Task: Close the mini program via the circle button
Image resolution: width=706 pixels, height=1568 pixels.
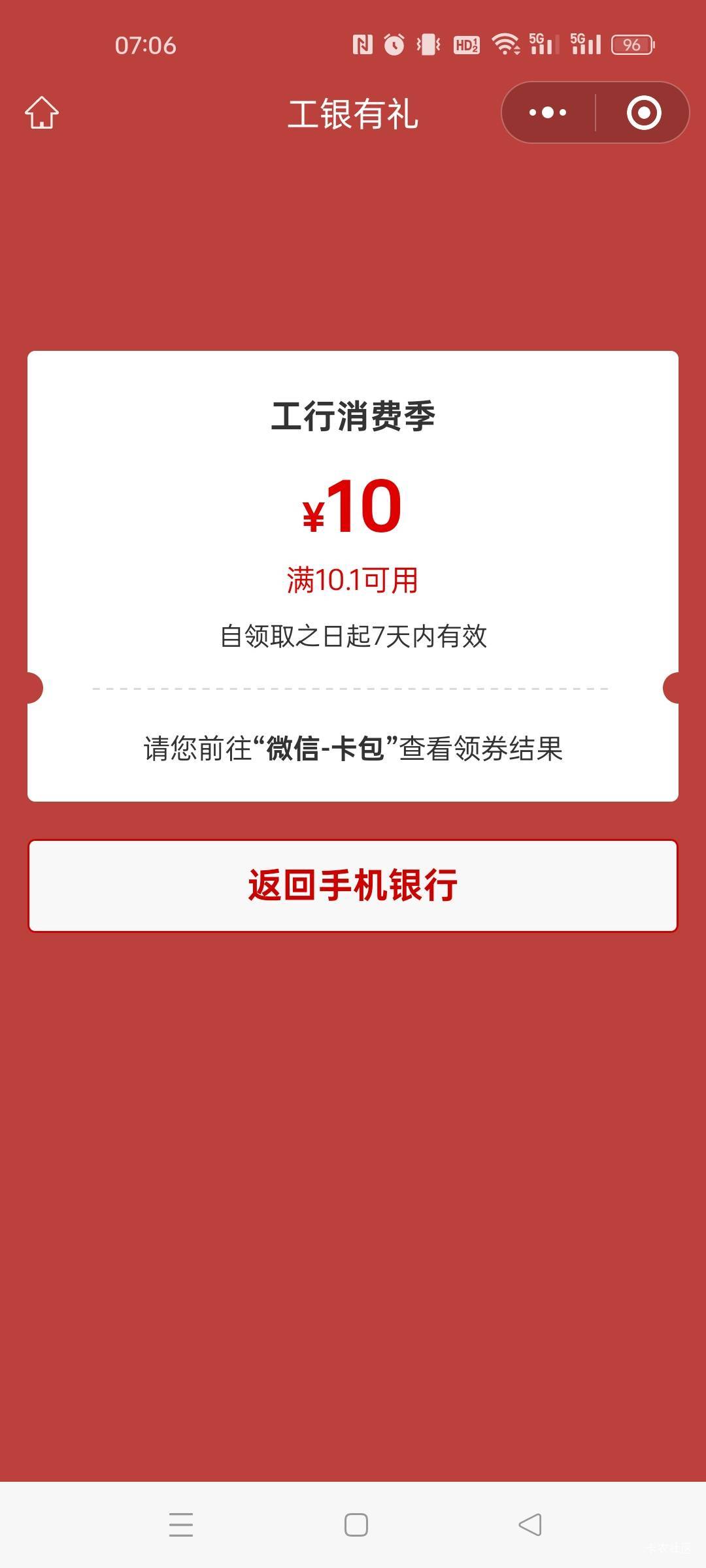Action: pyautogui.click(x=644, y=113)
